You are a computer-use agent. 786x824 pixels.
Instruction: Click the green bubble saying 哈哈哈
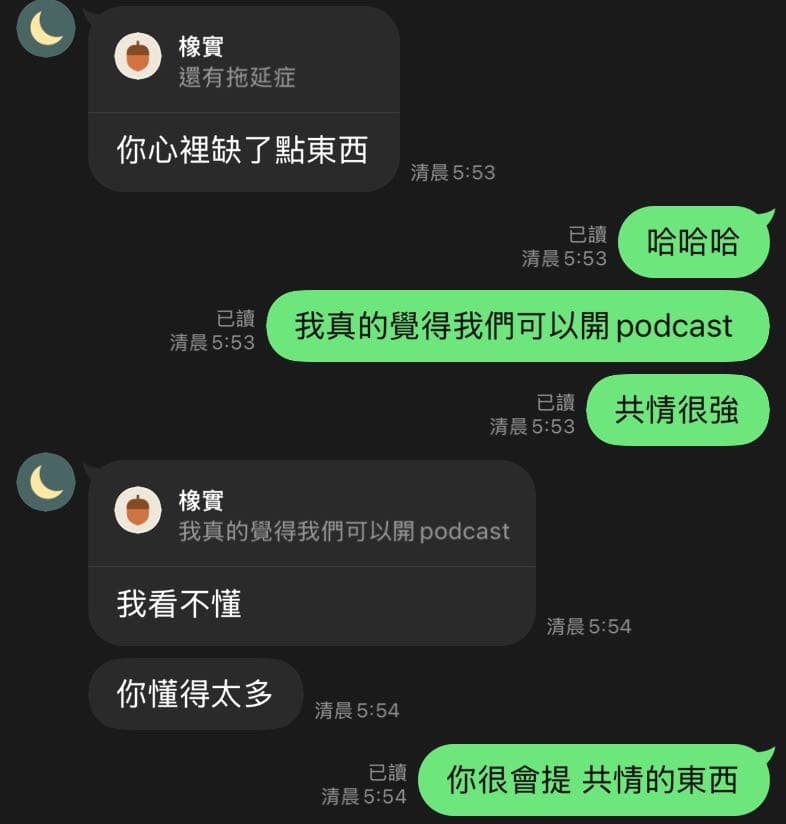[694, 241]
